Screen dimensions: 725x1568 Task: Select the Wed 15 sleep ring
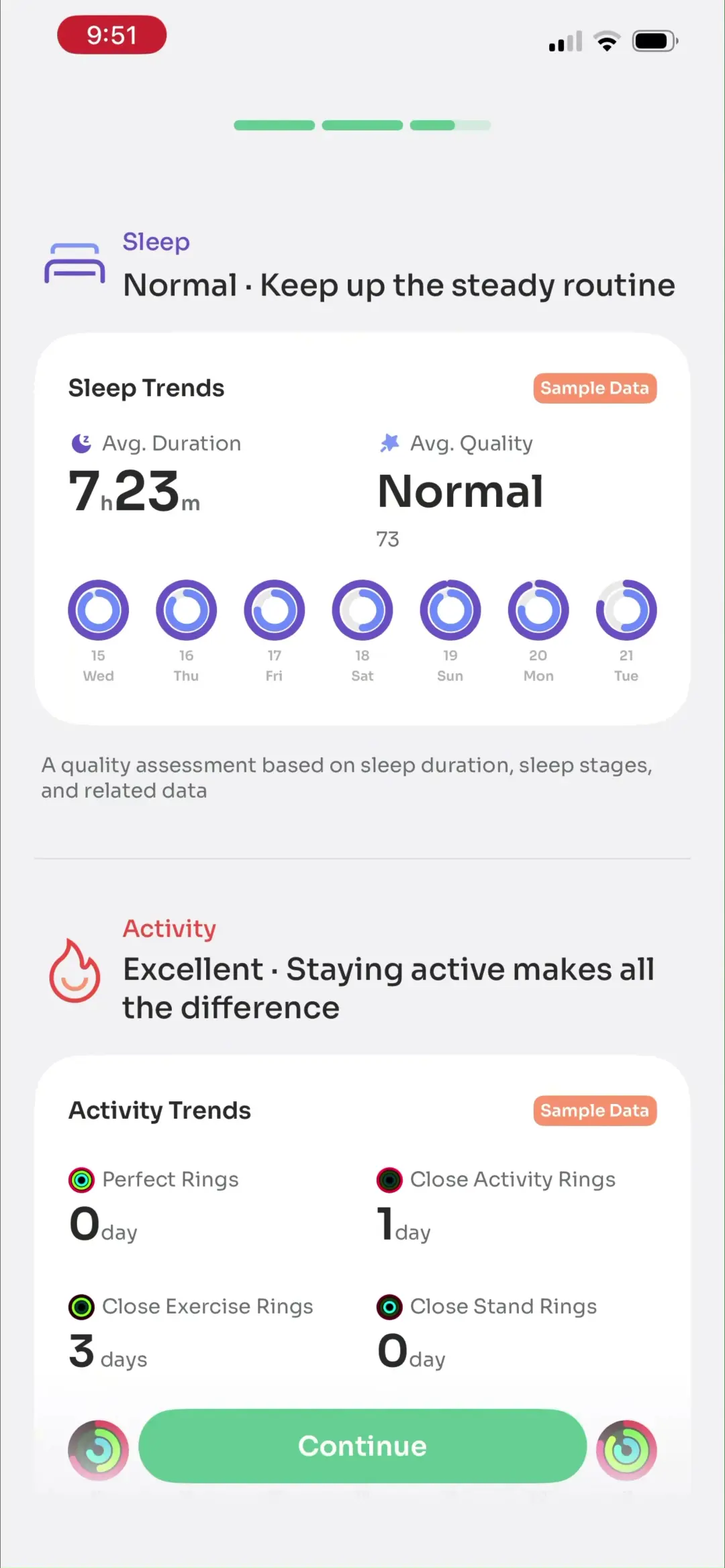point(98,610)
